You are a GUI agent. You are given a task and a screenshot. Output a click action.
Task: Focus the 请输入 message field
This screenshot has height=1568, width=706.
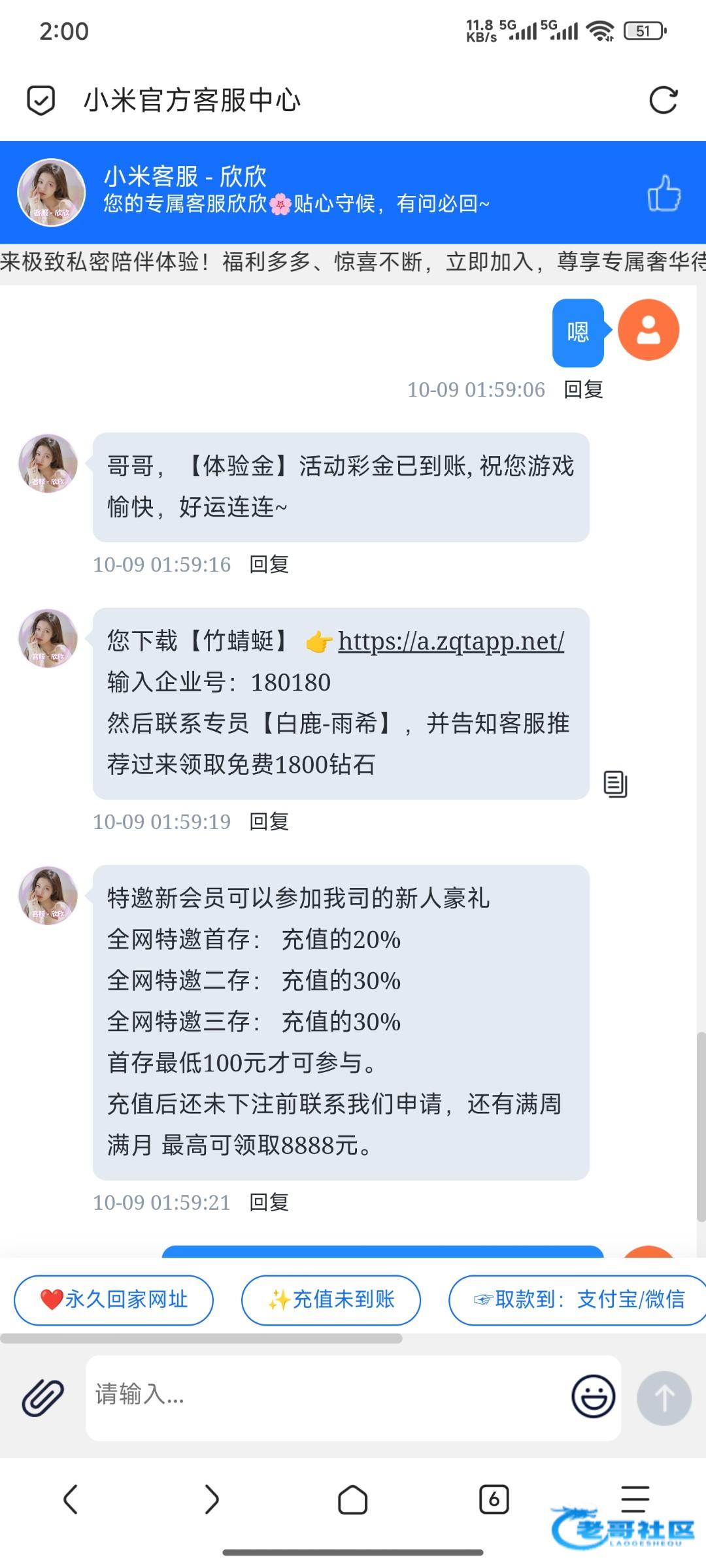pyautogui.click(x=327, y=1397)
